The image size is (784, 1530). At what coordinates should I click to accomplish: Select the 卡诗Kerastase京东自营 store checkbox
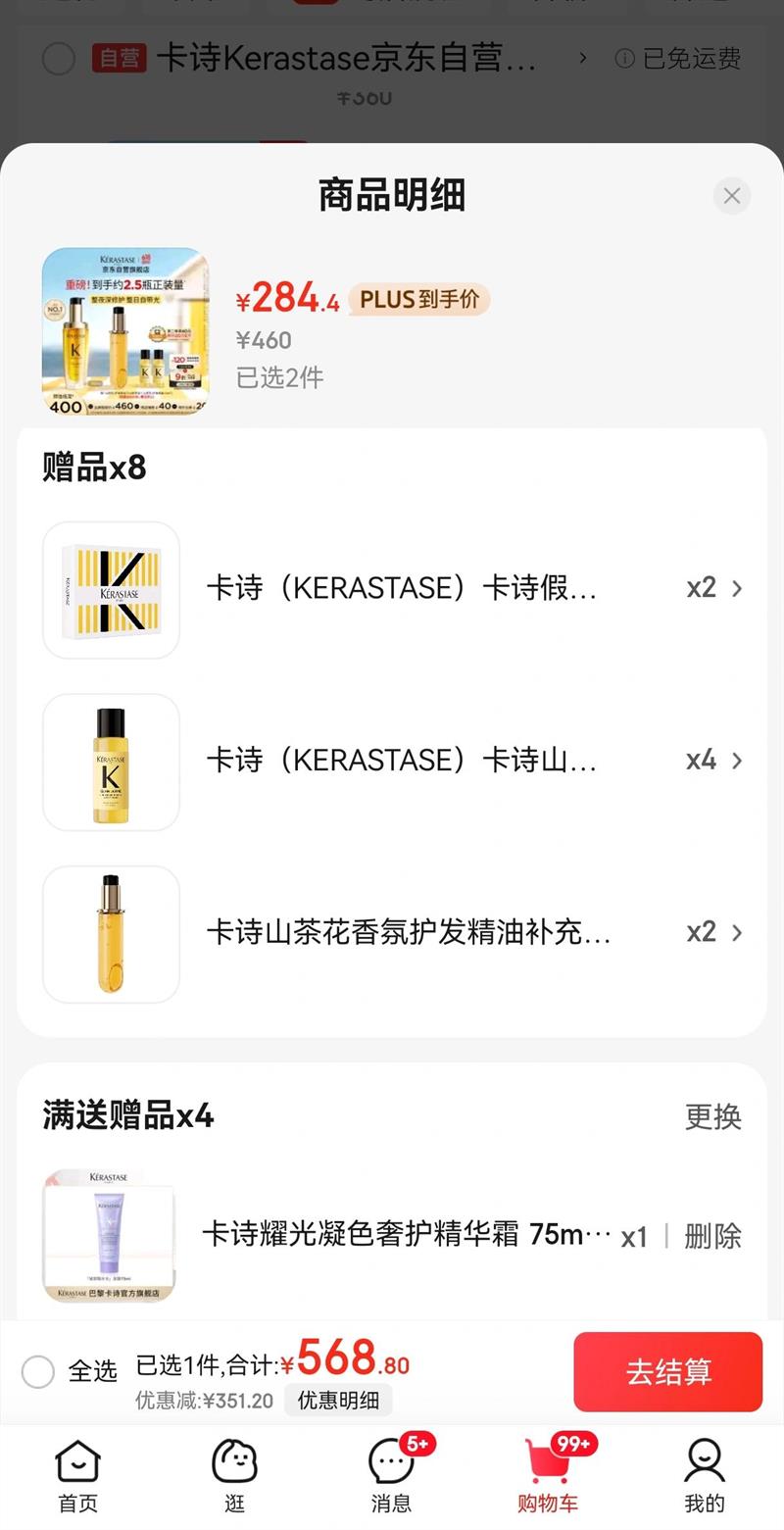(x=59, y=59)
